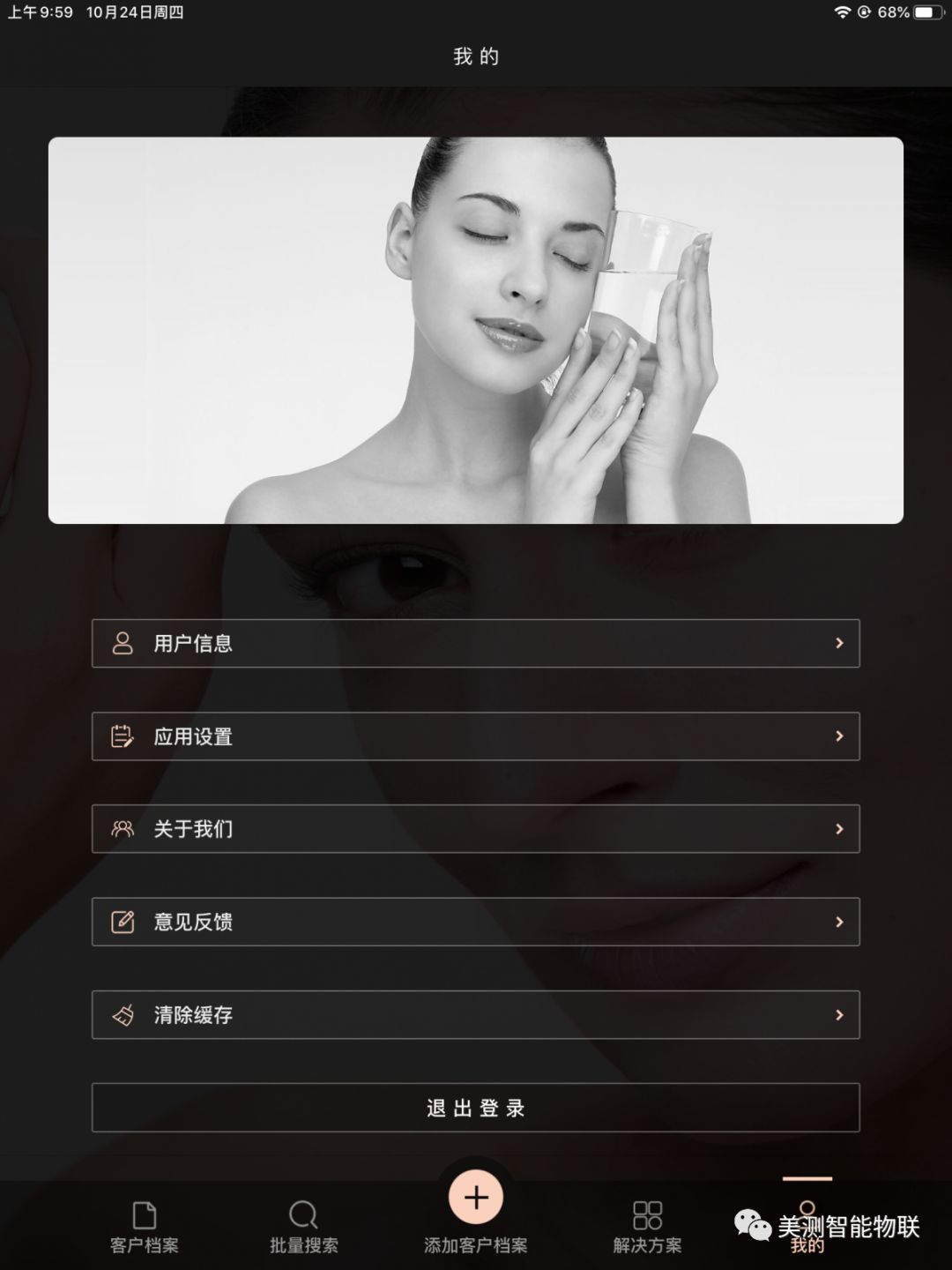Screen dimensions: 952x1270
Task: Switch to 批量搜索 tab
Action: click(303, 1226)
